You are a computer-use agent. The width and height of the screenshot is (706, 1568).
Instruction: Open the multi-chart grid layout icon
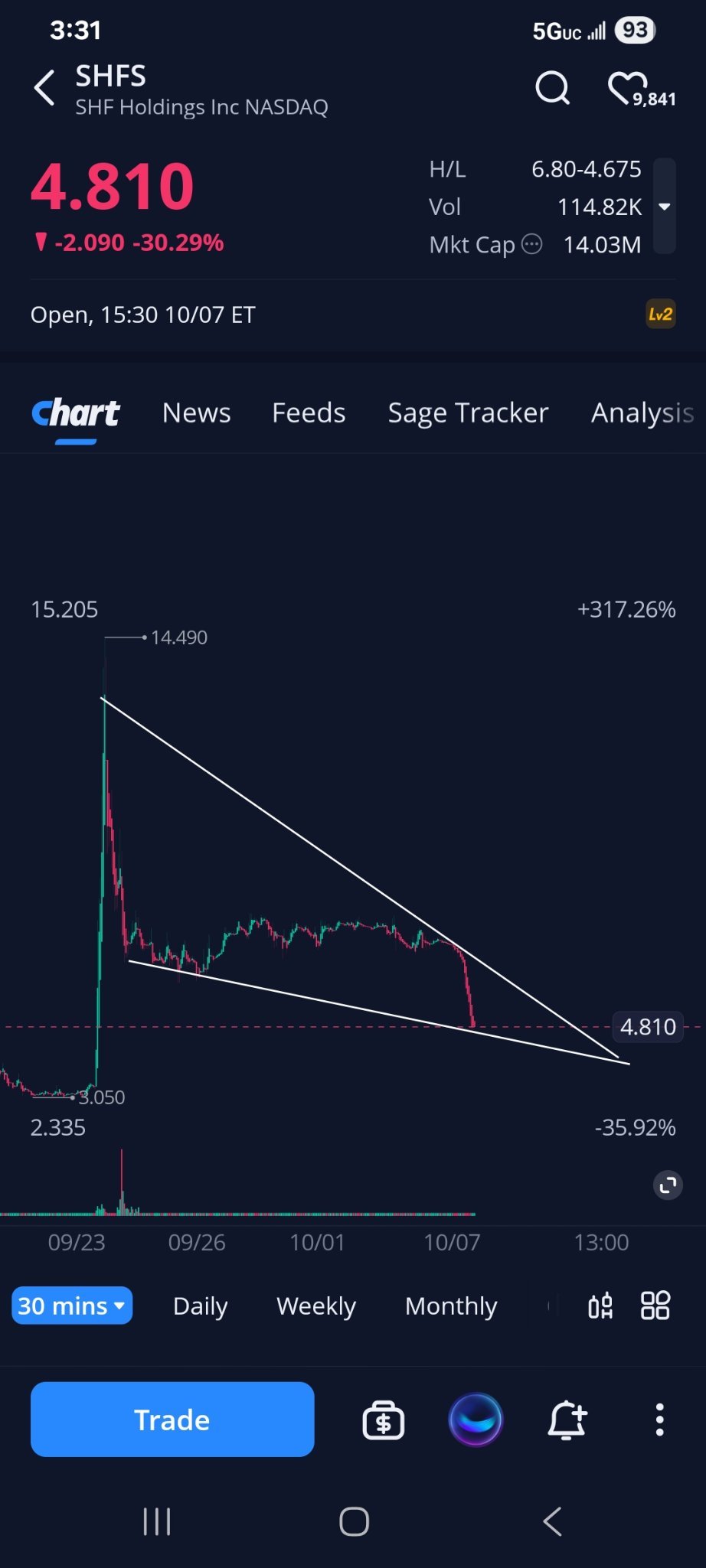[x=655, y=1306]
